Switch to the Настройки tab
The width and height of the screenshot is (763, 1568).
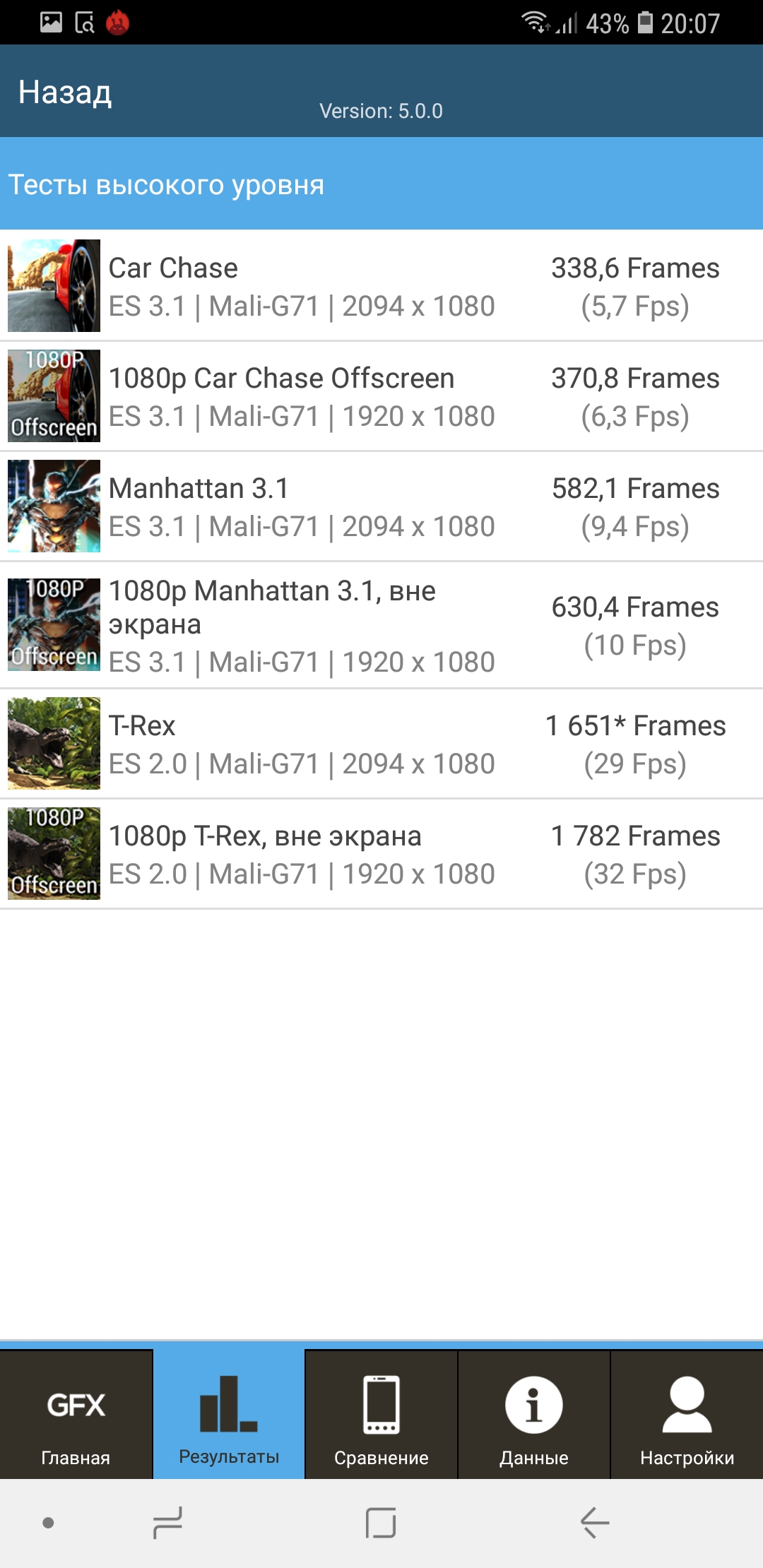(687, 1415)
